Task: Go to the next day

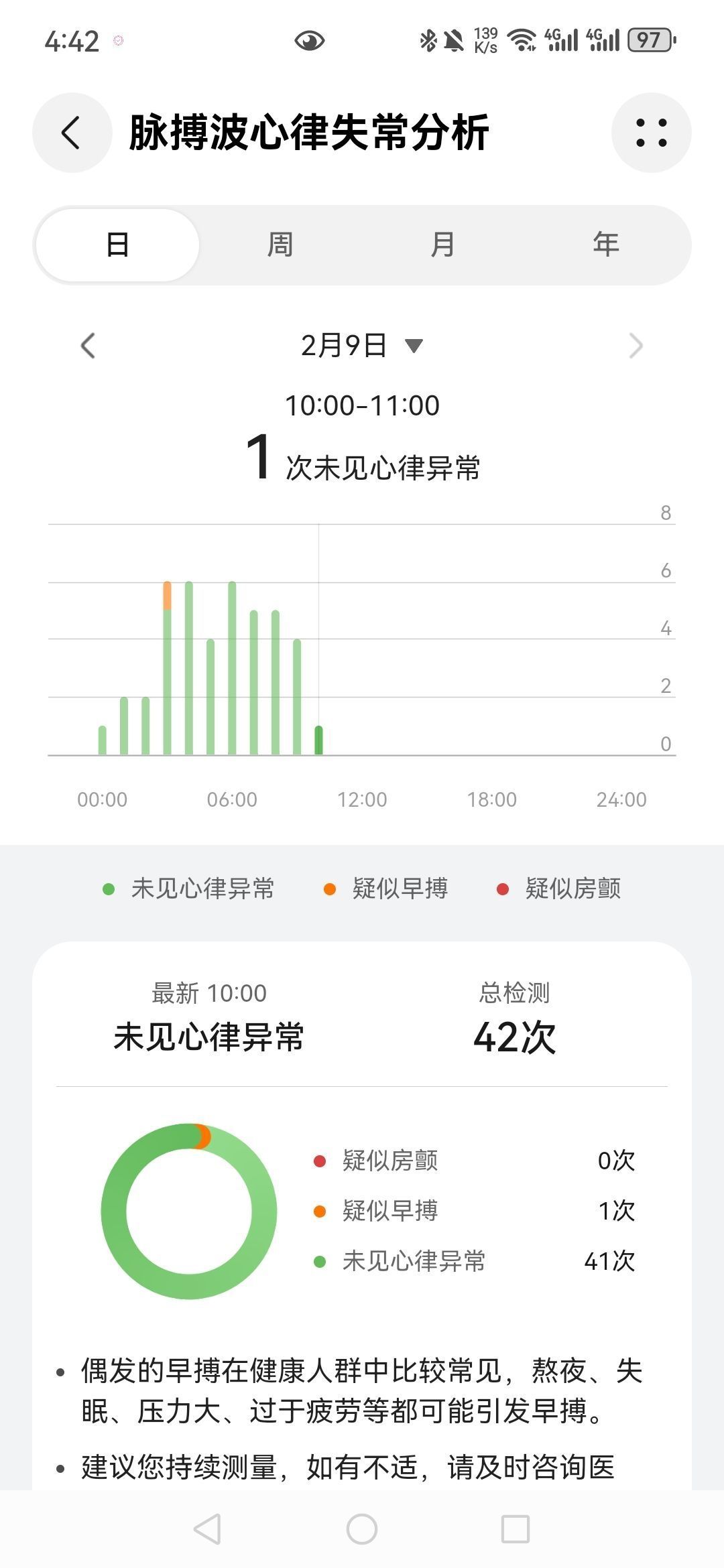Action: click(636, 346)
